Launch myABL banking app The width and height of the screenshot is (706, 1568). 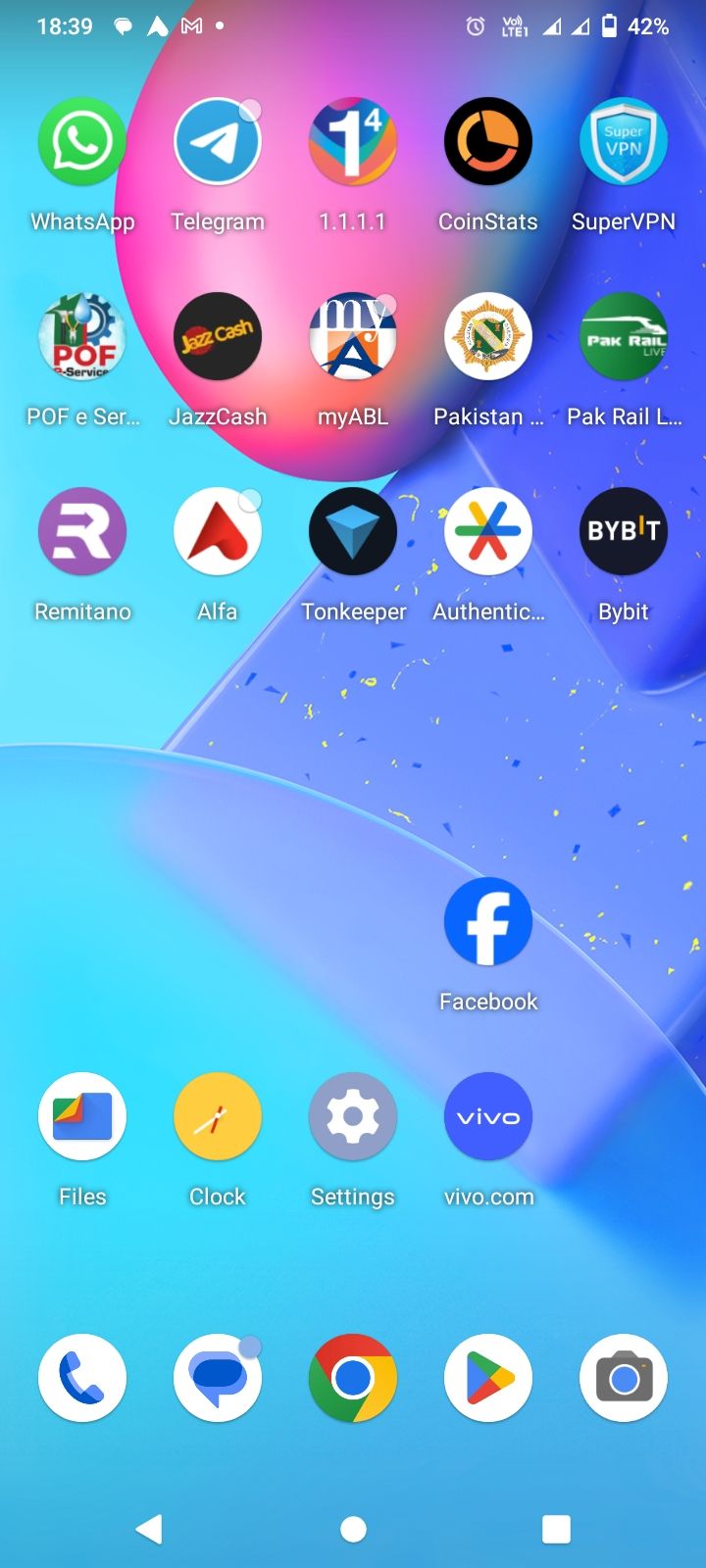(353, 336)
